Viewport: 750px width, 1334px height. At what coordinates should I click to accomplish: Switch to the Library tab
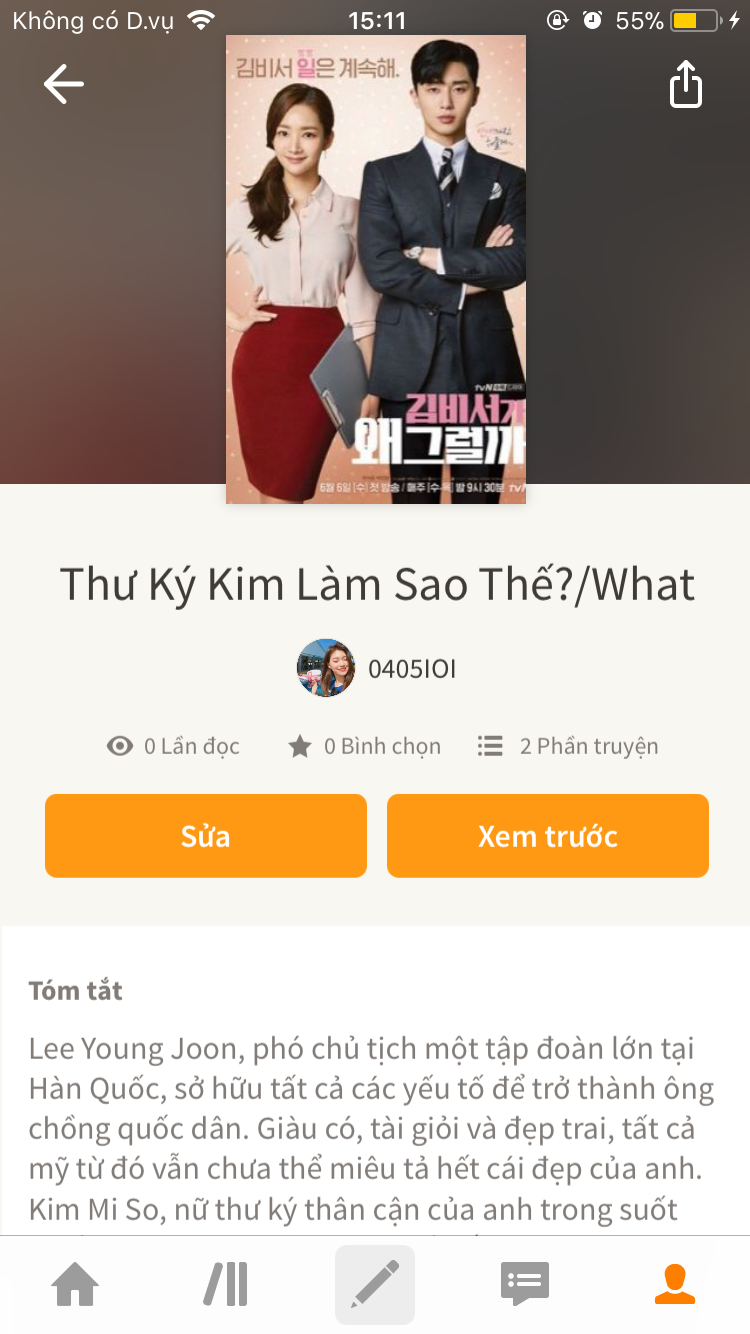coord(226,1284)
